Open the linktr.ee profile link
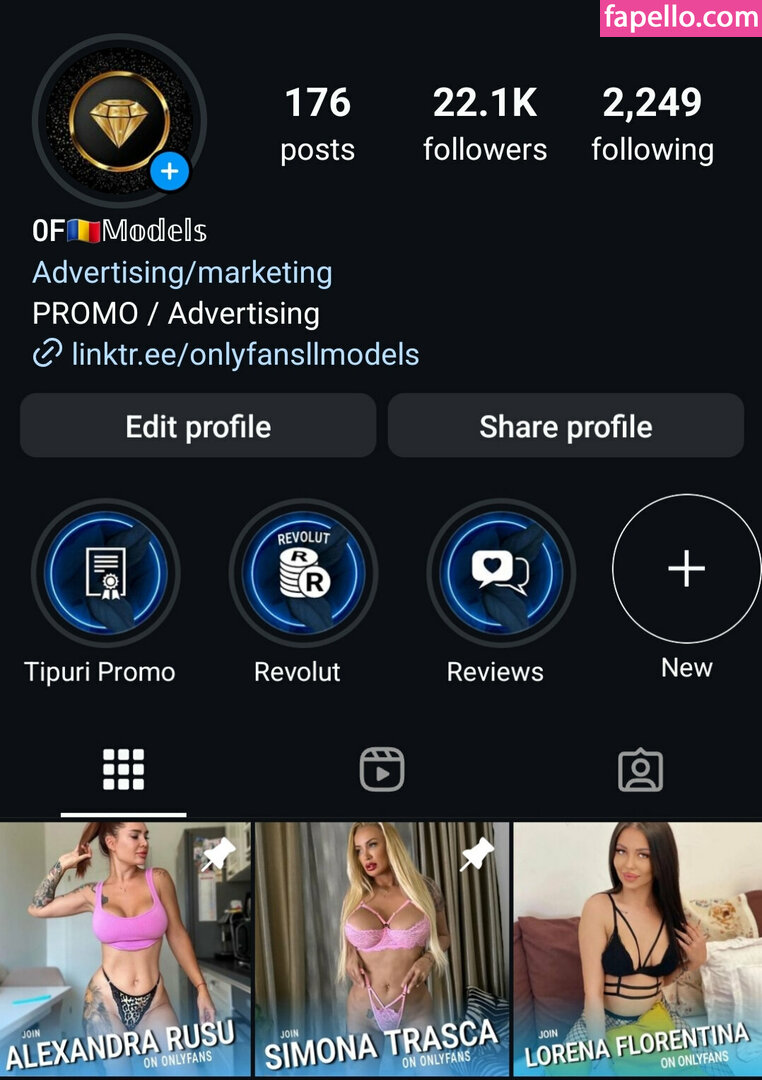 244,354
